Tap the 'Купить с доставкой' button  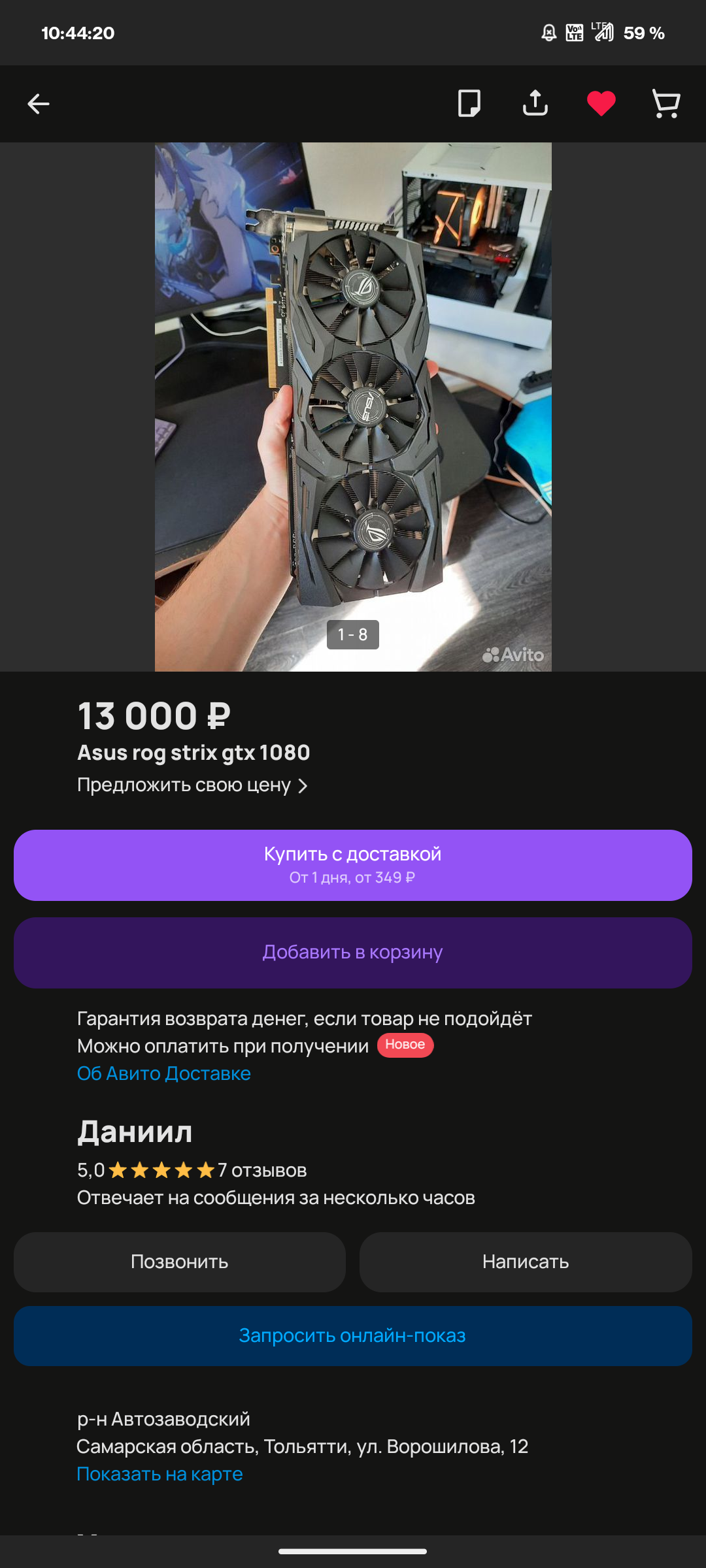[353, 865]
